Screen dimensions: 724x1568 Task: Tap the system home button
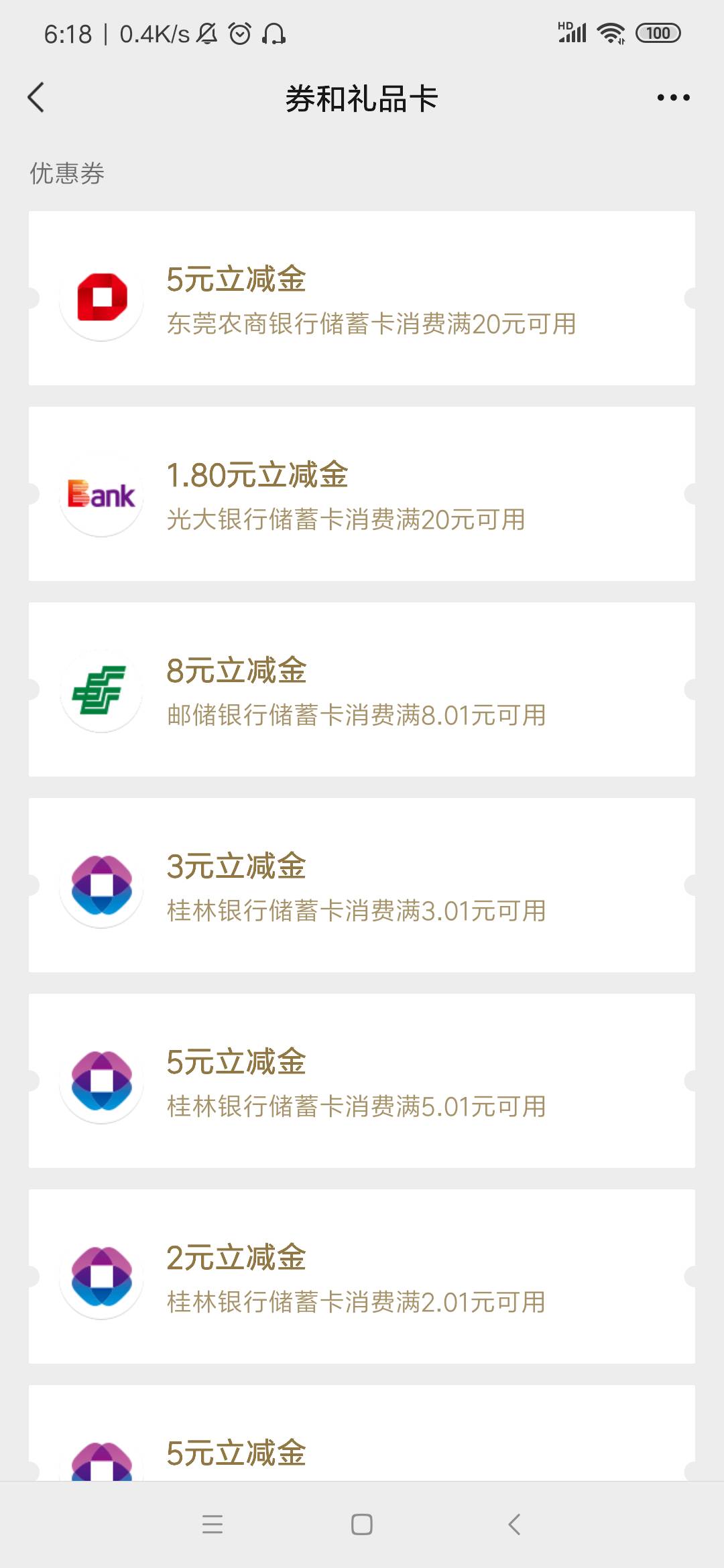click(x=362, y=1524)
